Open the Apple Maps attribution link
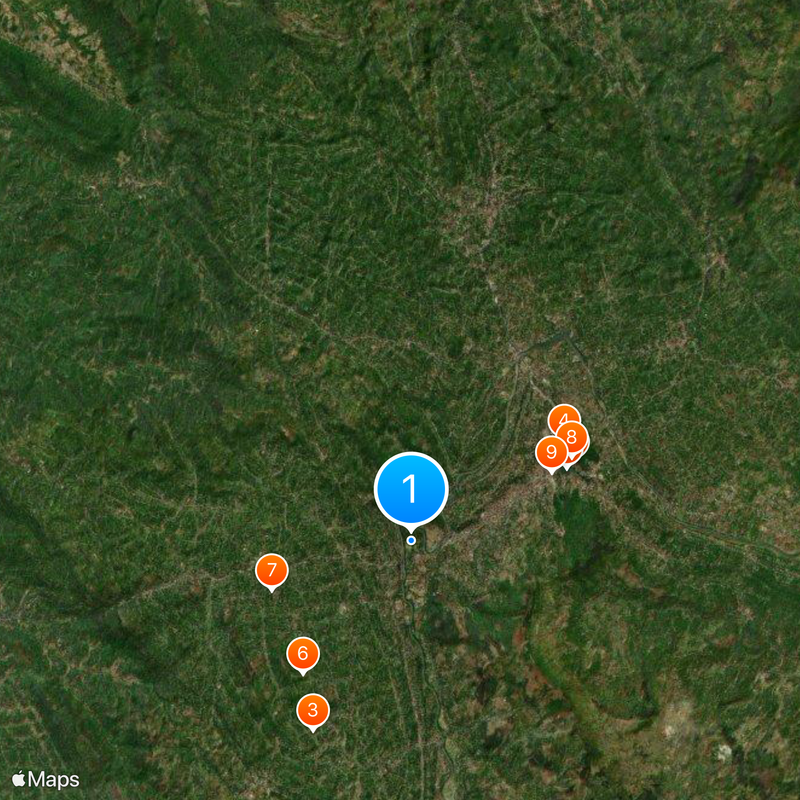The width and height of the screenshot is (800, 800). 45,779
